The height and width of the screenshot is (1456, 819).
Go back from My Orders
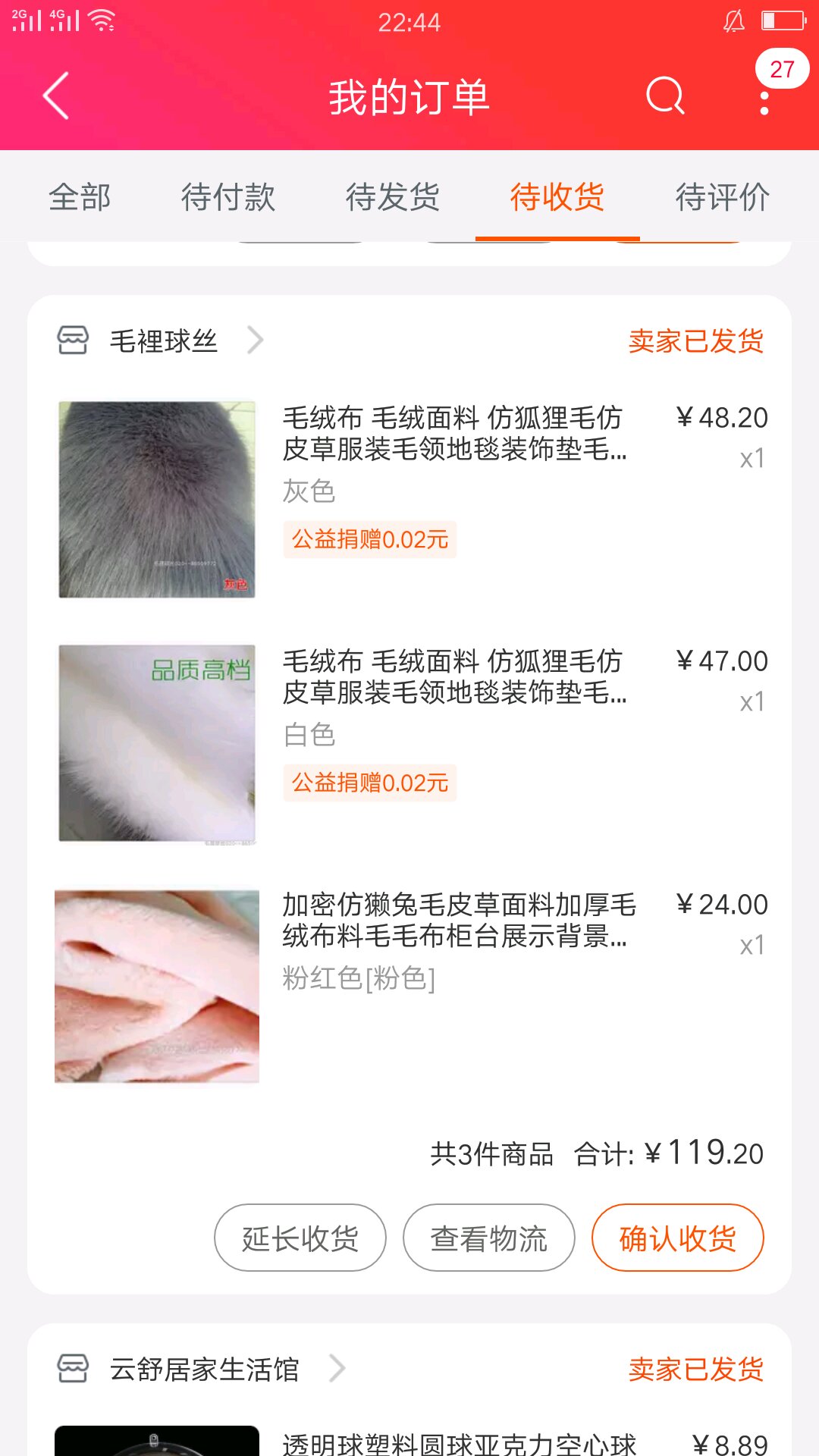pos(56,96)
